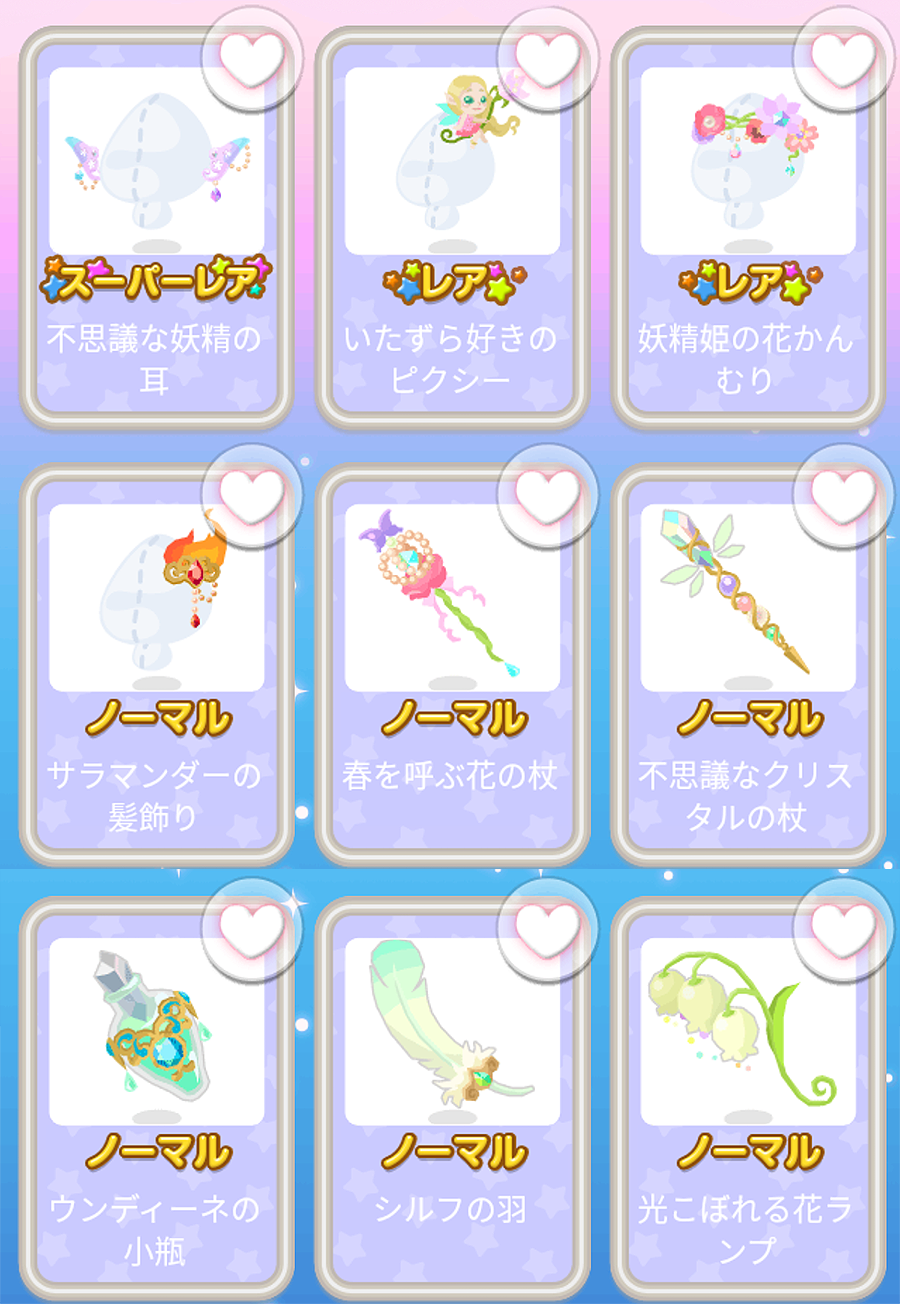Favorite the 不思議な妖精の耳 item
900x1304 pixels.
coord(251,58)
